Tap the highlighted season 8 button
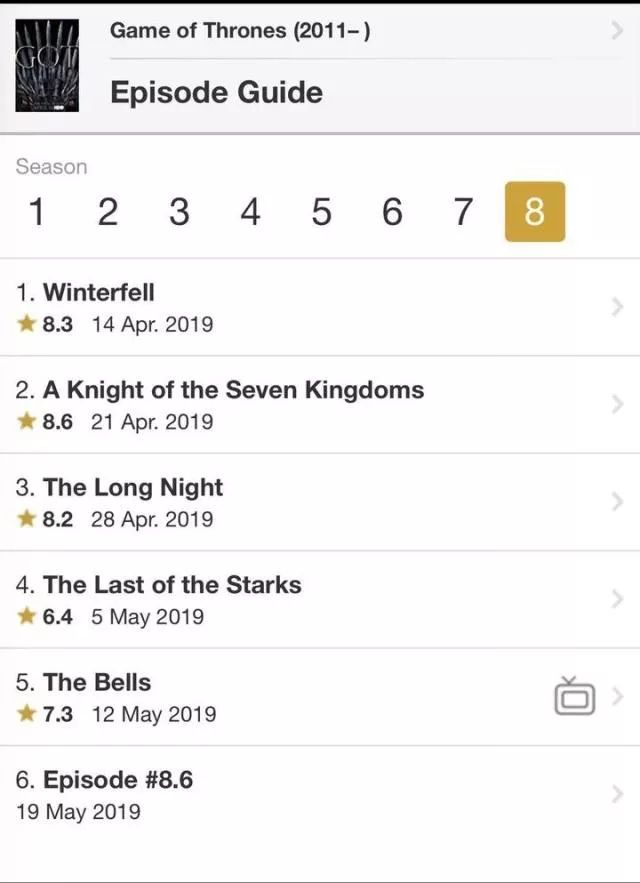Image resolution: width=640 pixels, height=883 pixels. click(535, 212)
